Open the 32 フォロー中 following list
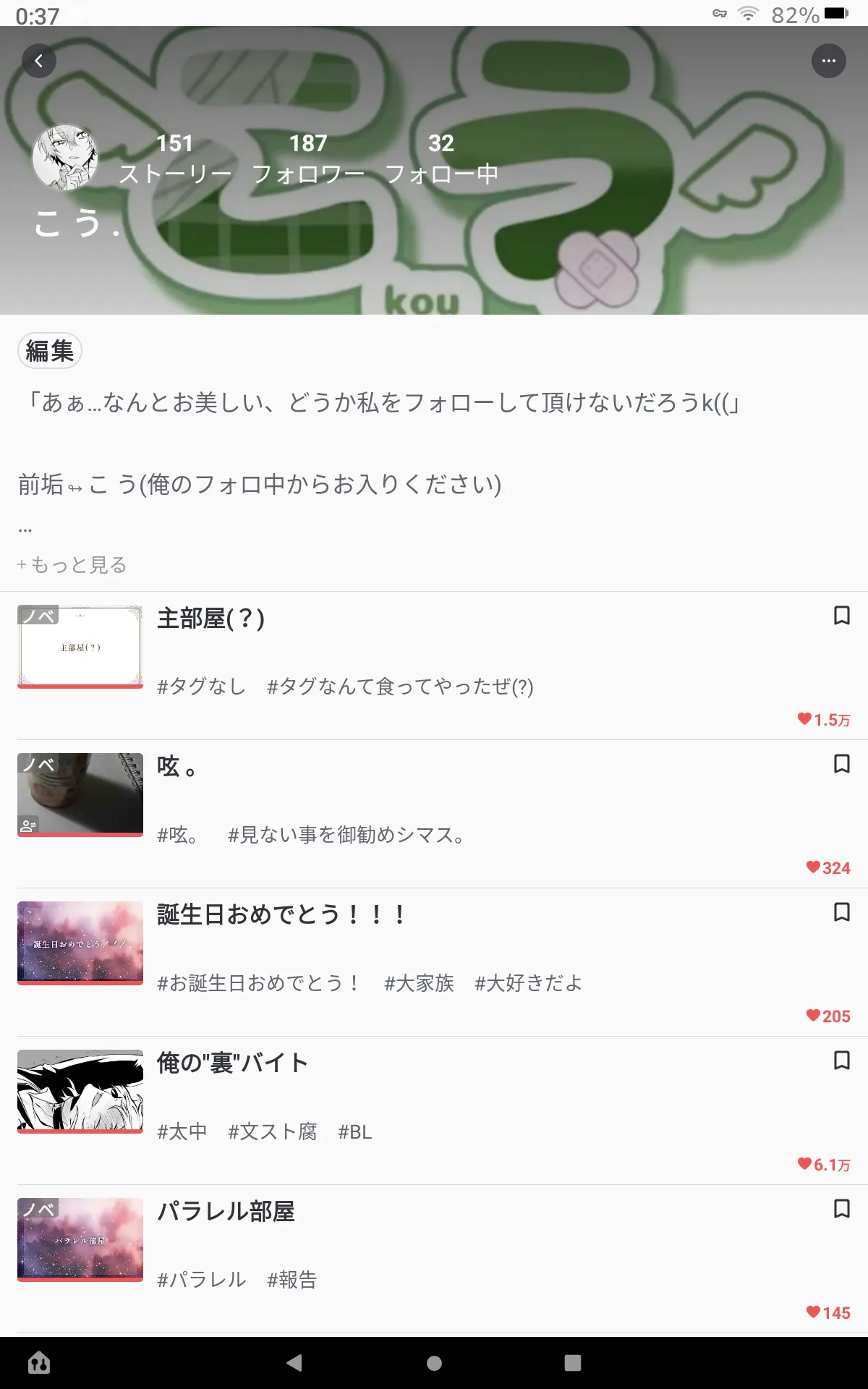Image resolution: width=868 pixels, height=1389 pixels. tap(441, 158)
